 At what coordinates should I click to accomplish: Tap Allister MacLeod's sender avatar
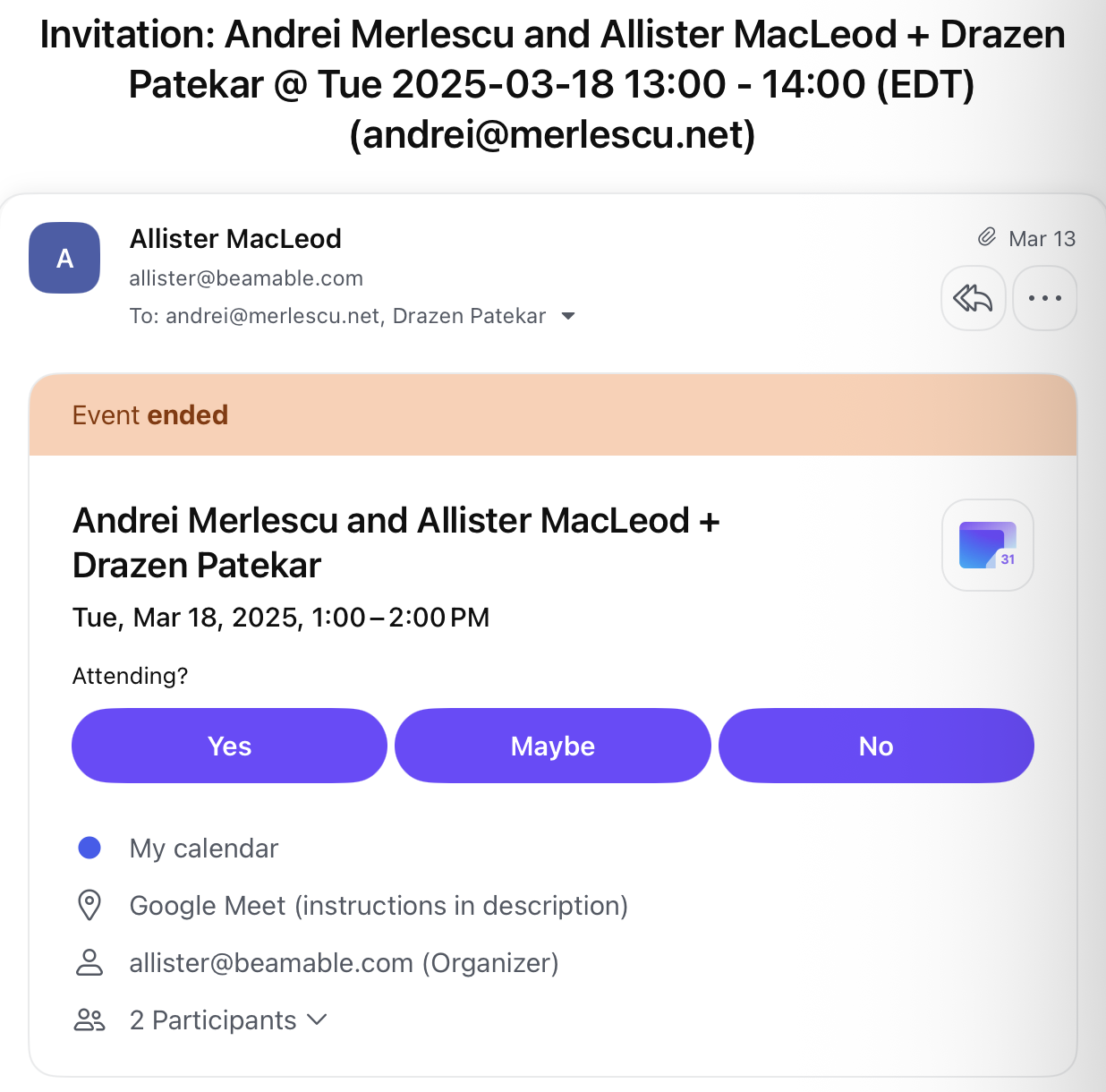tap(64, 258)
